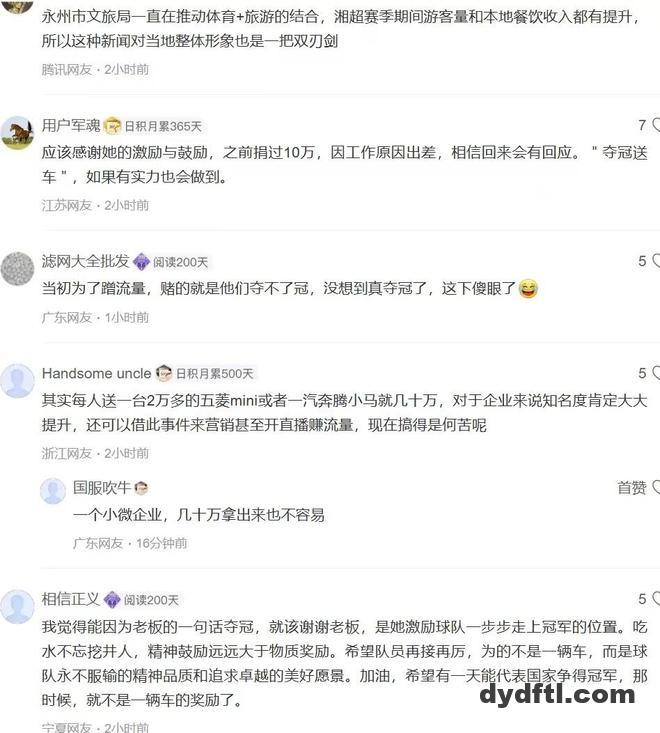
Task: Like the comment by 滤网大全批发
Action: click(x=655, y=261)
